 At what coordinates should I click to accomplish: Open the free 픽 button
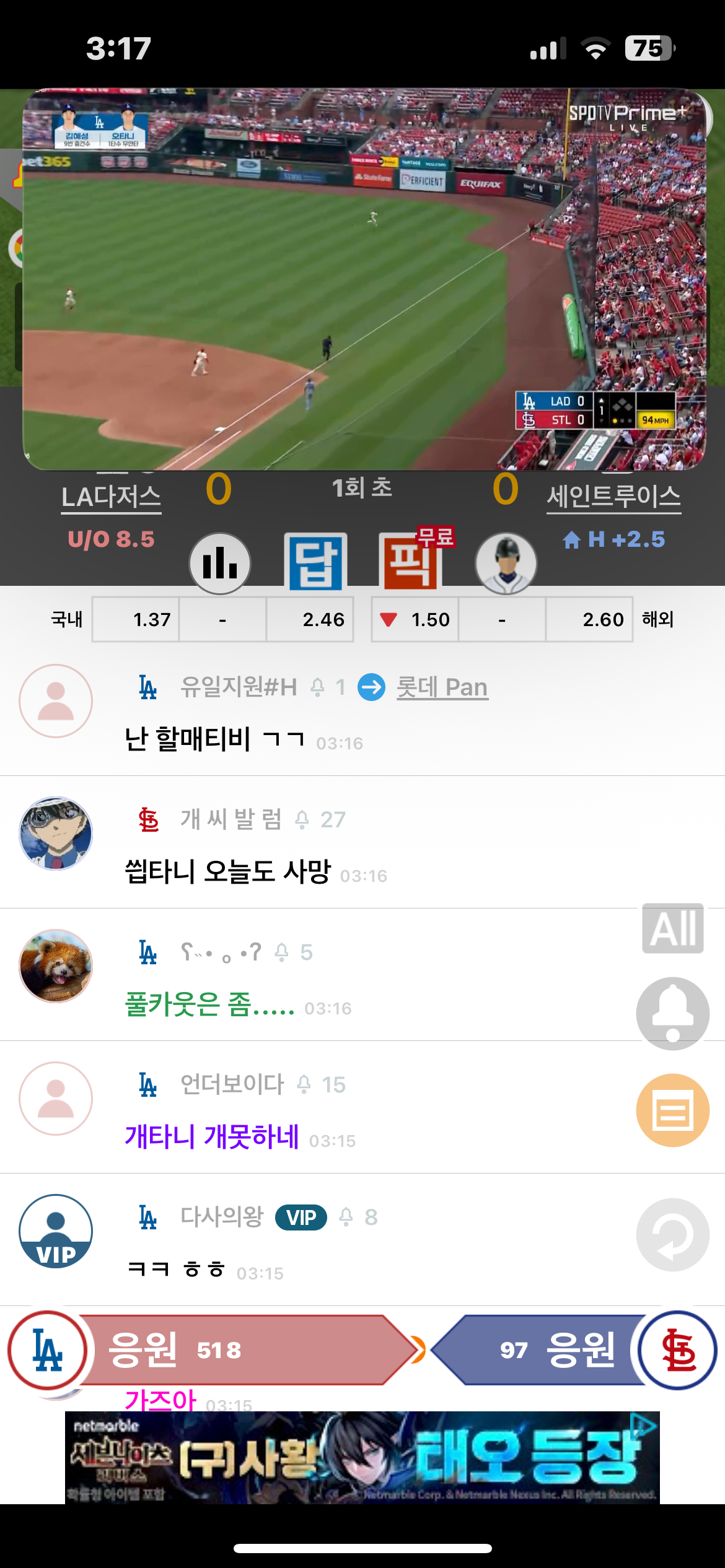point(411,562)
